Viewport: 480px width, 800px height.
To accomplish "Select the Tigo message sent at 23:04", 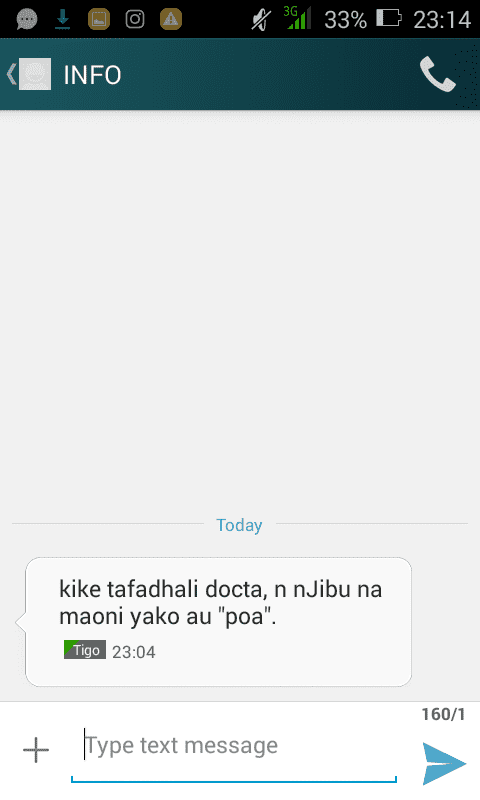I will click(x=218, y=621).
